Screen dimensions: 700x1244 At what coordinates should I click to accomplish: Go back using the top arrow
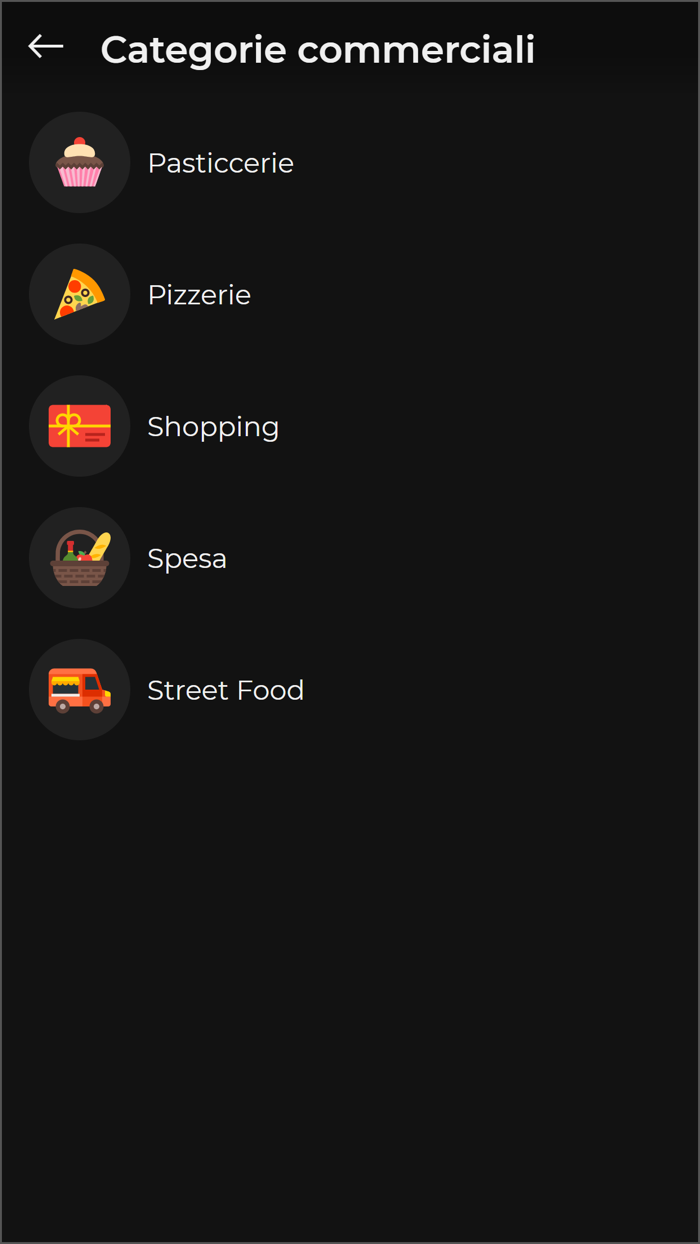pos(46,47)
